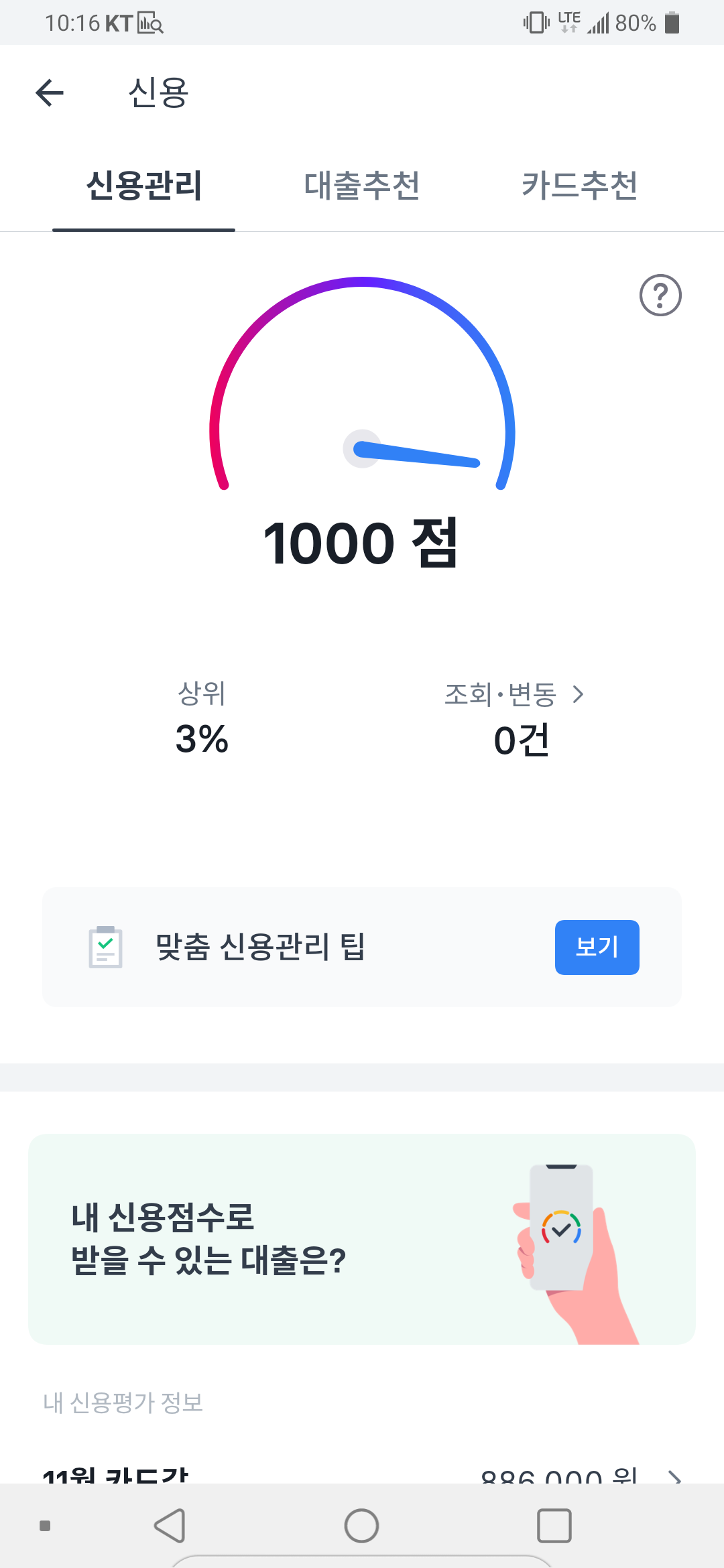Viewport: 724px width, 1568px height.
Task: Select the 신용관리 tab
Action: pos(144,186)
